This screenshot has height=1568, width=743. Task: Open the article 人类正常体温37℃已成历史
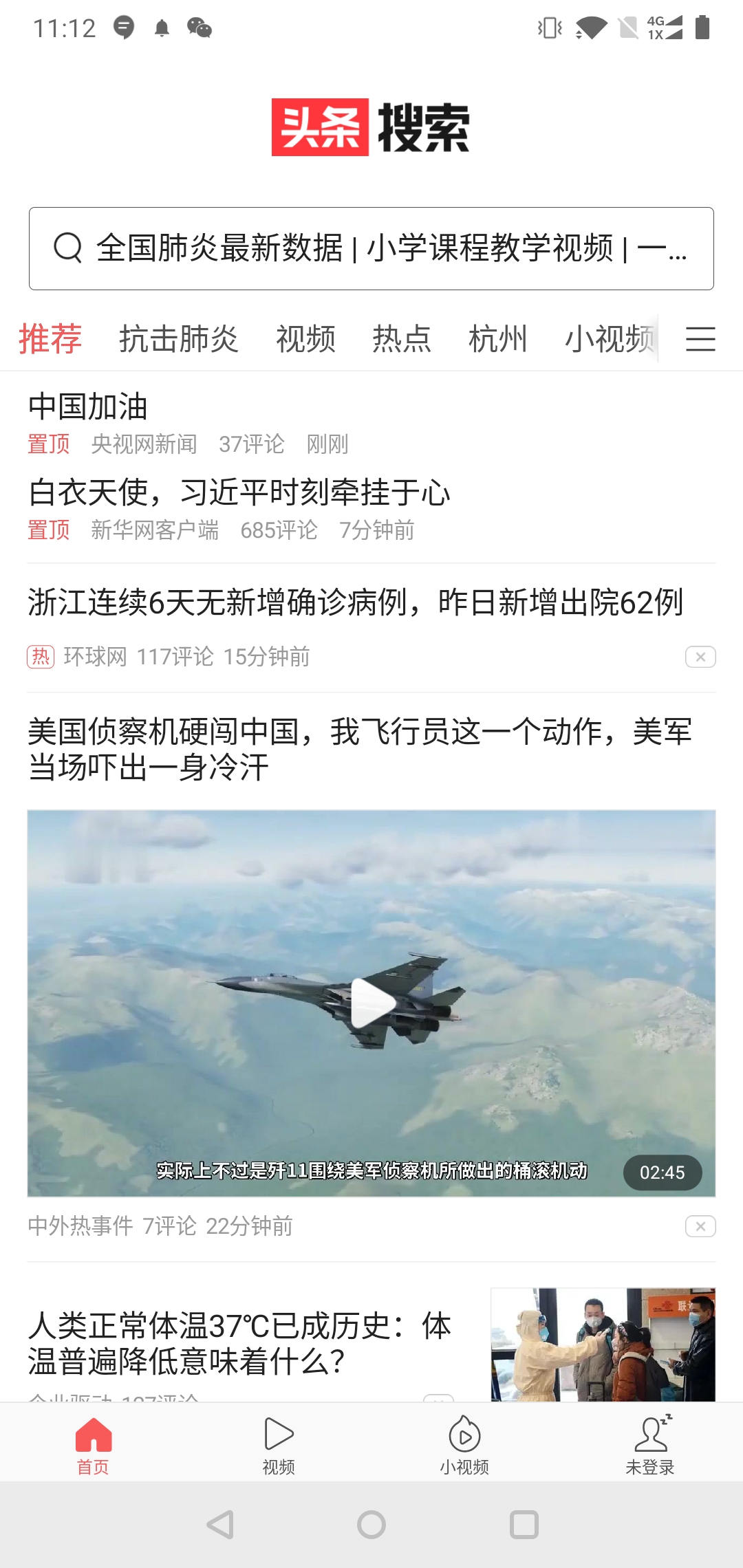239,1343
